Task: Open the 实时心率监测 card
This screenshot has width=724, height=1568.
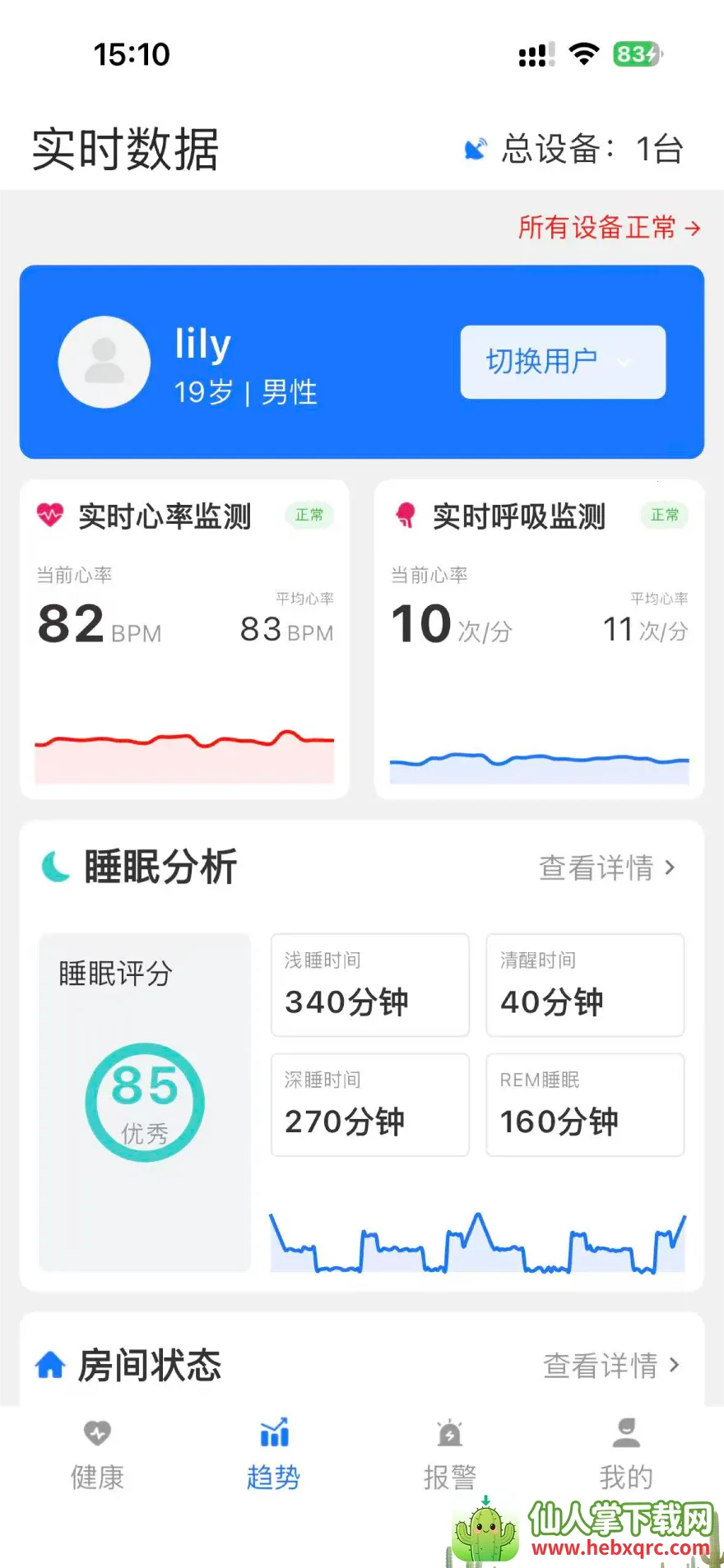Action: 184,638
